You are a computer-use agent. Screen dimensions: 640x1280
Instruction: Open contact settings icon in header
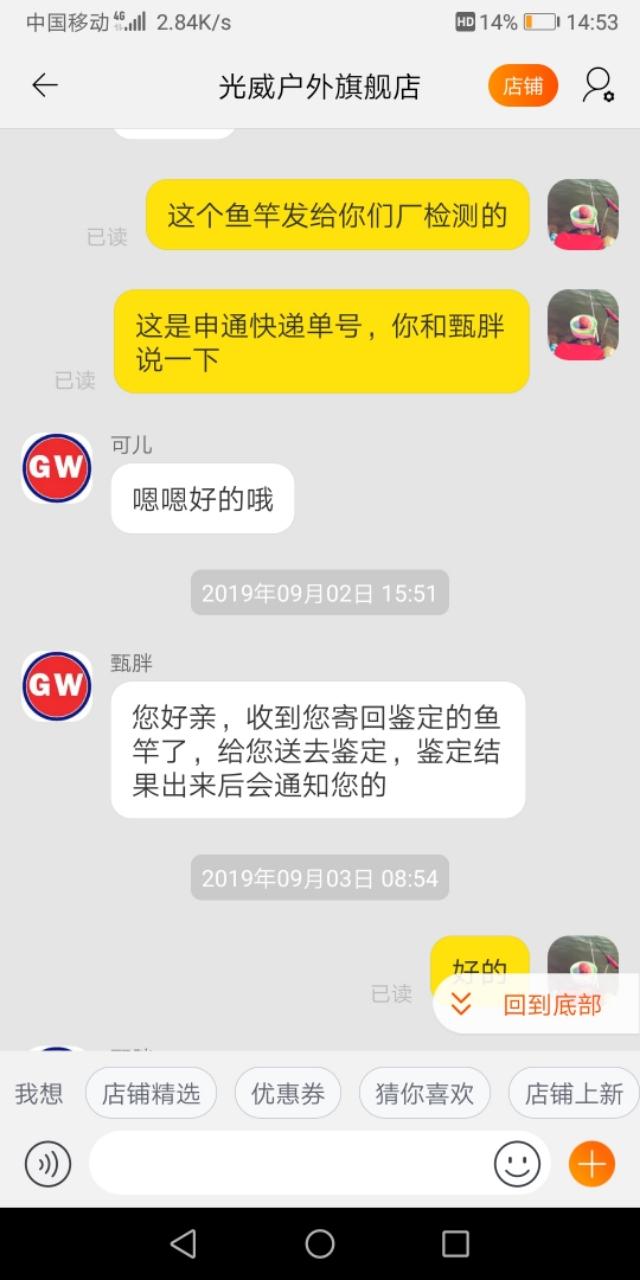(598, 86)
